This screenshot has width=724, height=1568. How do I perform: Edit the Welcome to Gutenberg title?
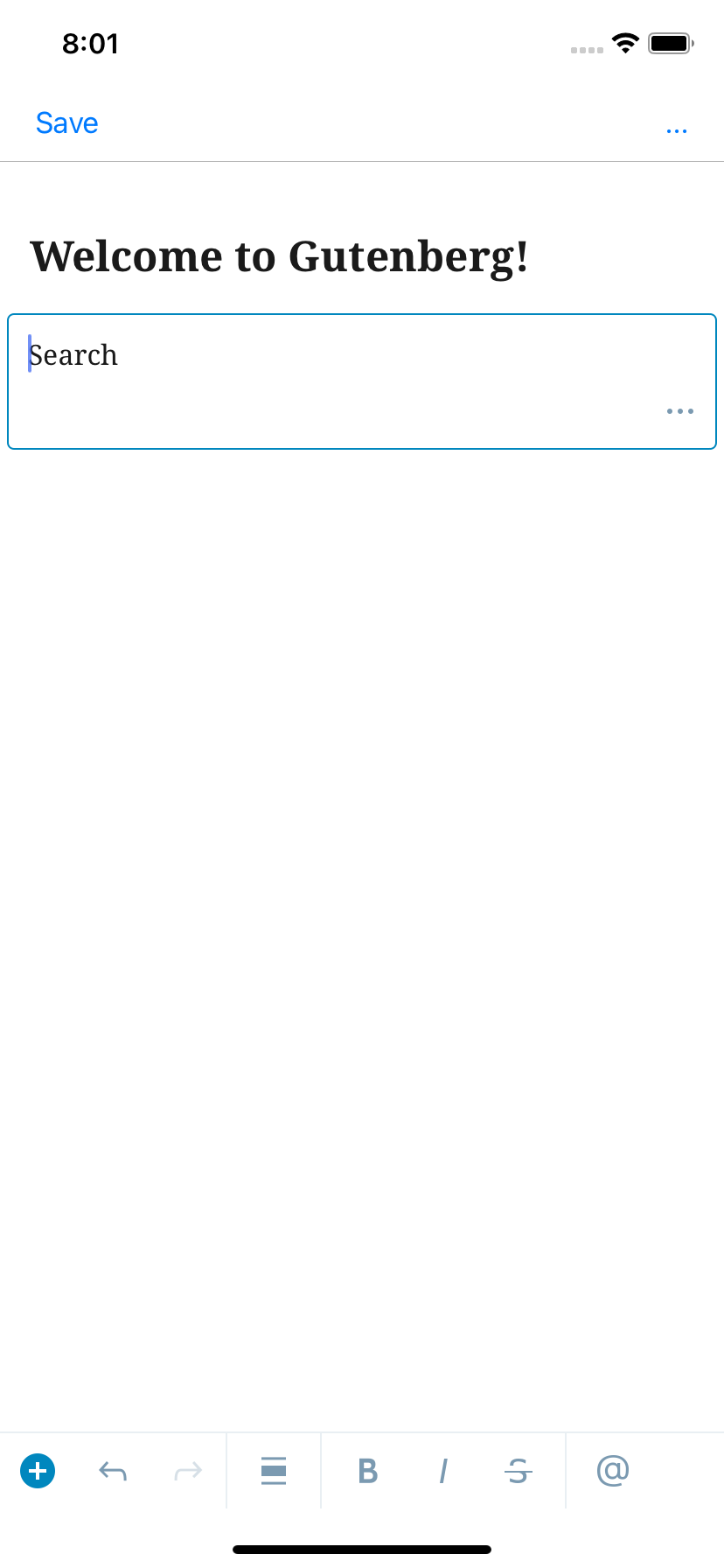280,257
